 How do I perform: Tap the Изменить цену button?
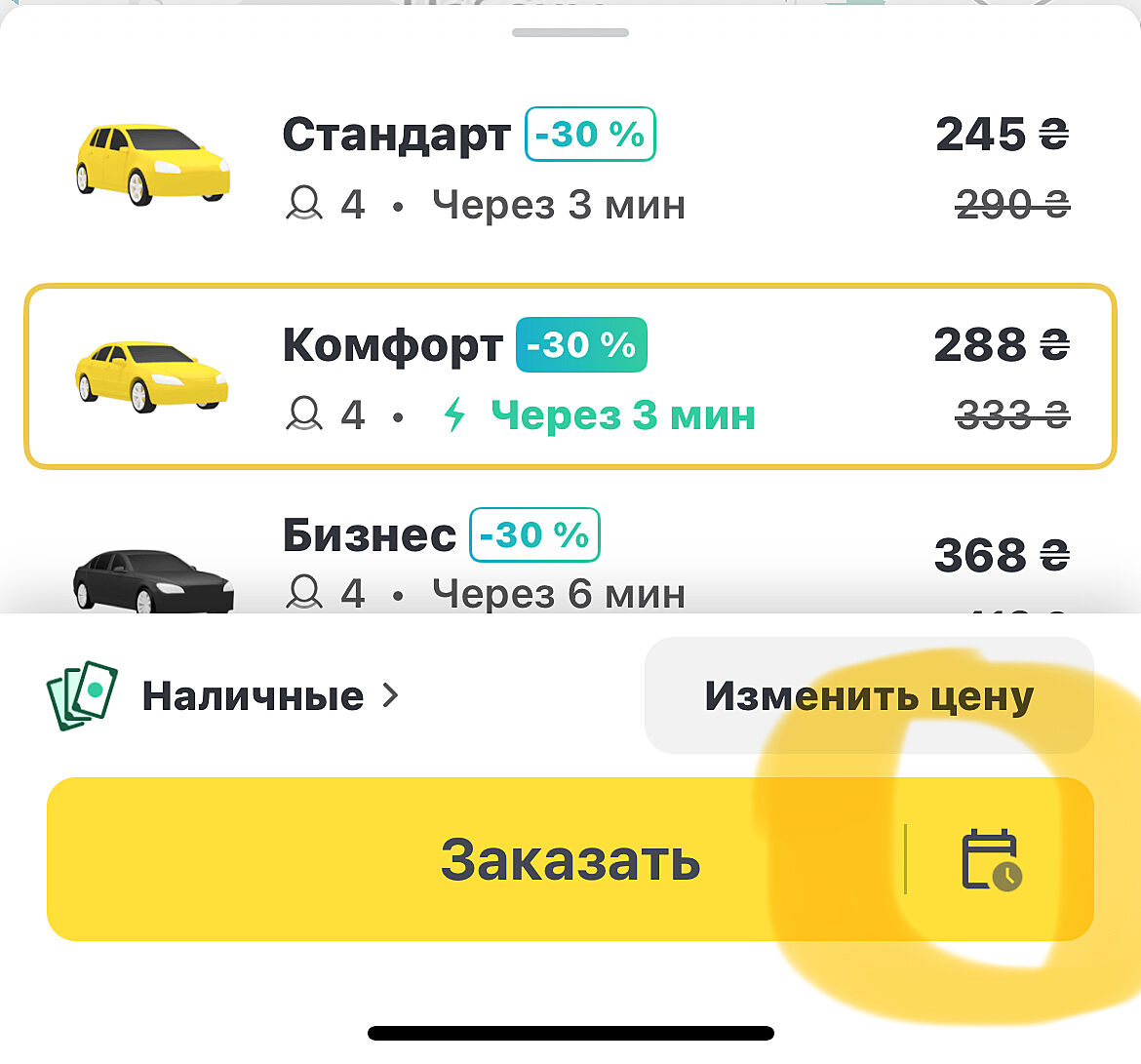[x=868, y=696]
